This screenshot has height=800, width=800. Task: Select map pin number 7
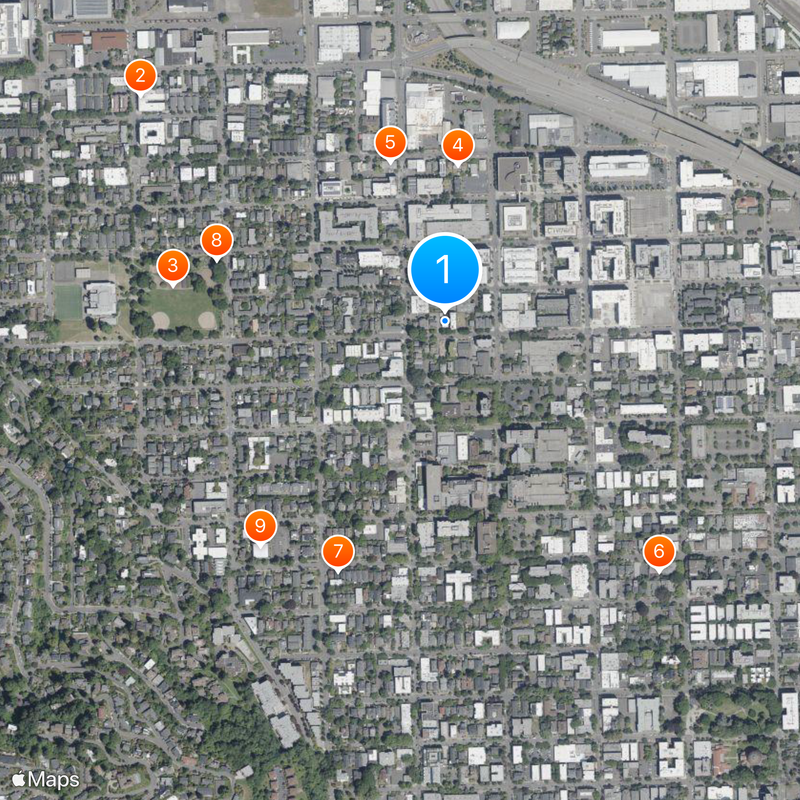[x=338, y=551]
